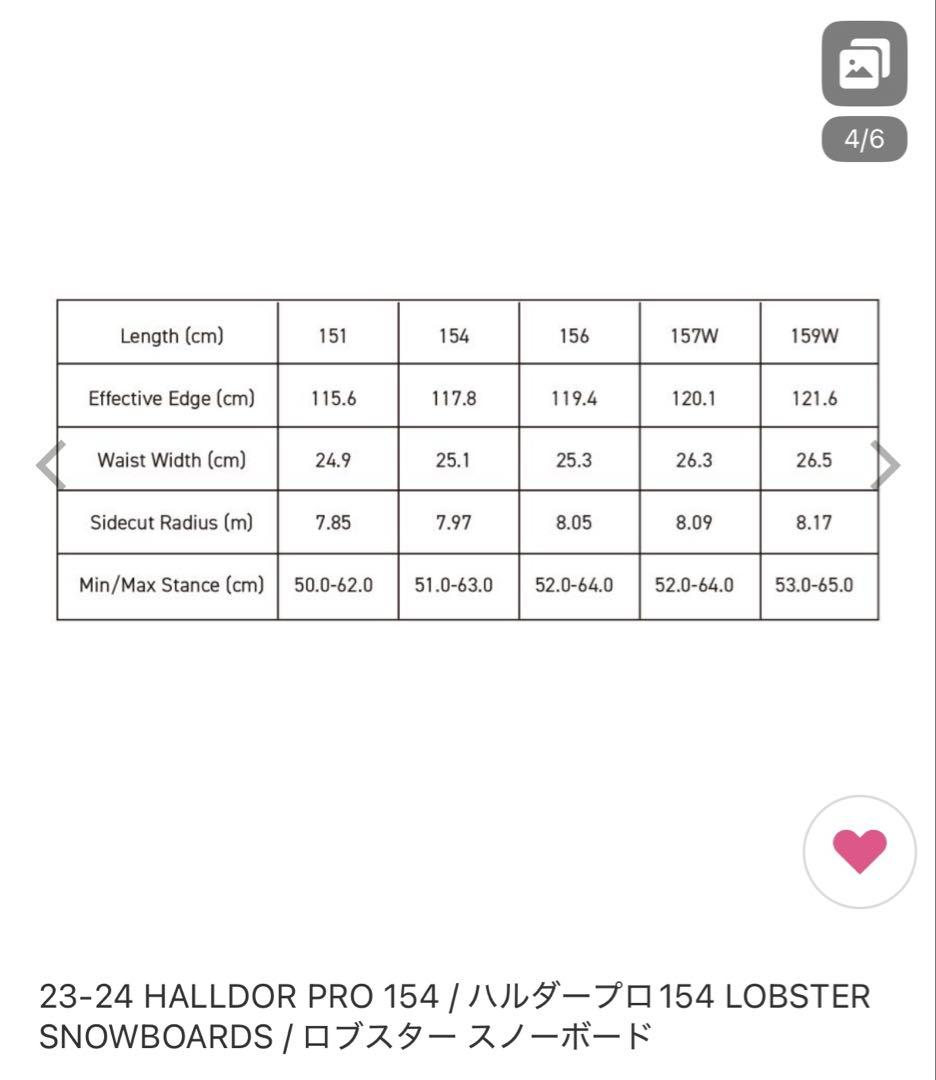Tap the 157W size column to highlight it
936x1080 pixels.
coord(699,334)
